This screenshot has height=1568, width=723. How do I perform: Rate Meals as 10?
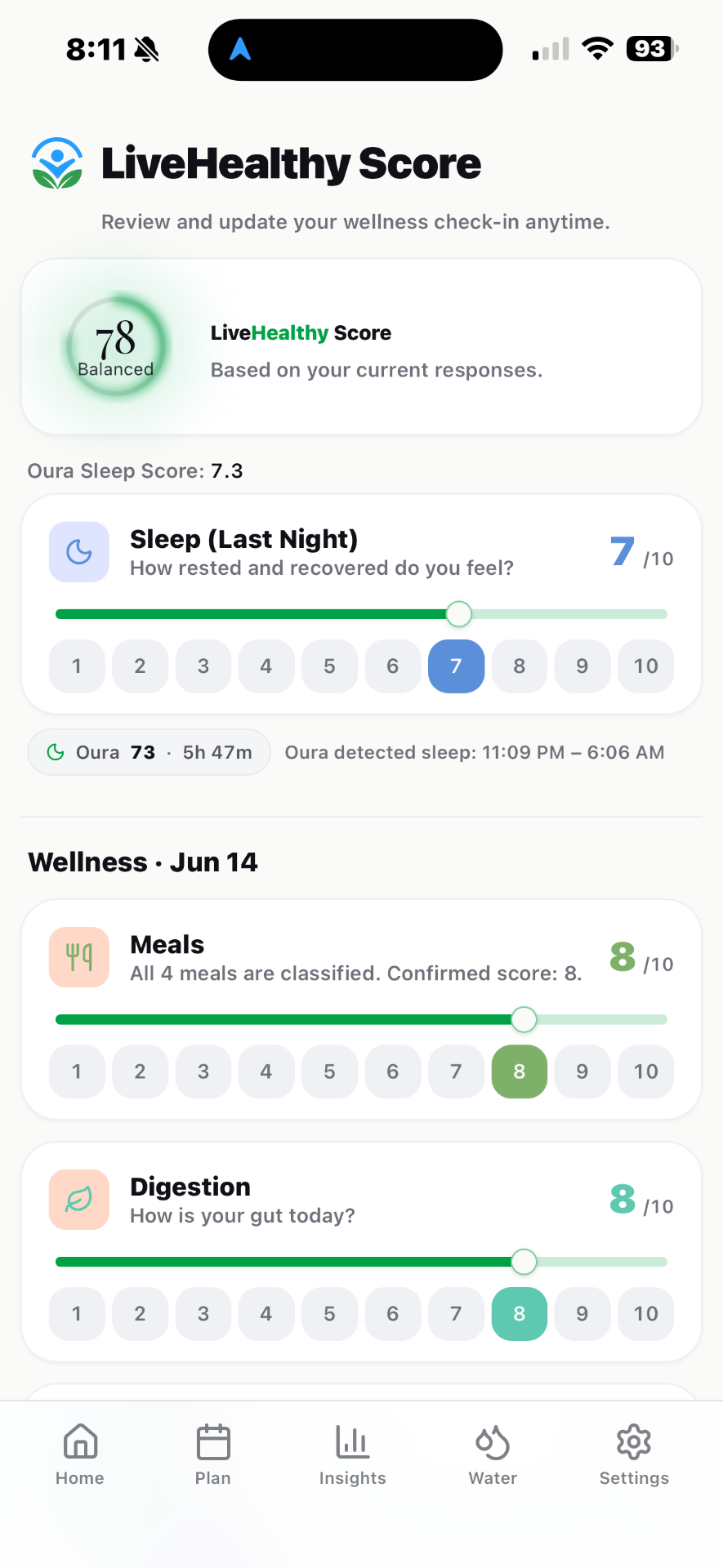tap(645, 1071)
